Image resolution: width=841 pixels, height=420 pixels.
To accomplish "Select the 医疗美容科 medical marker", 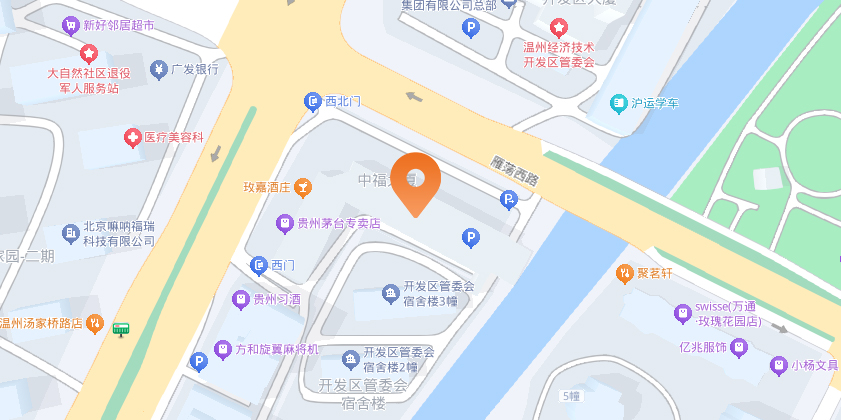I will click(x=131, y=136).
